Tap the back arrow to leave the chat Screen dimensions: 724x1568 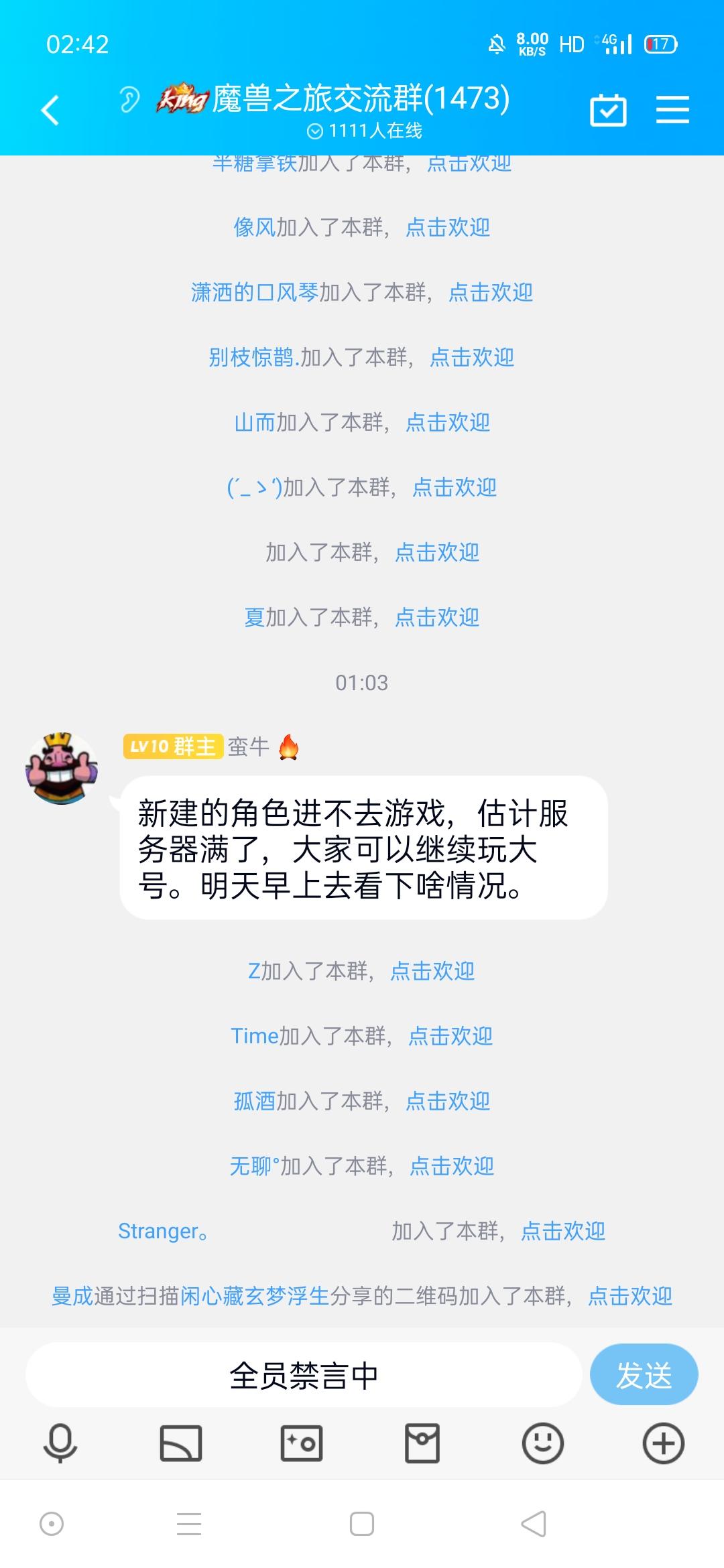[49, 109]
